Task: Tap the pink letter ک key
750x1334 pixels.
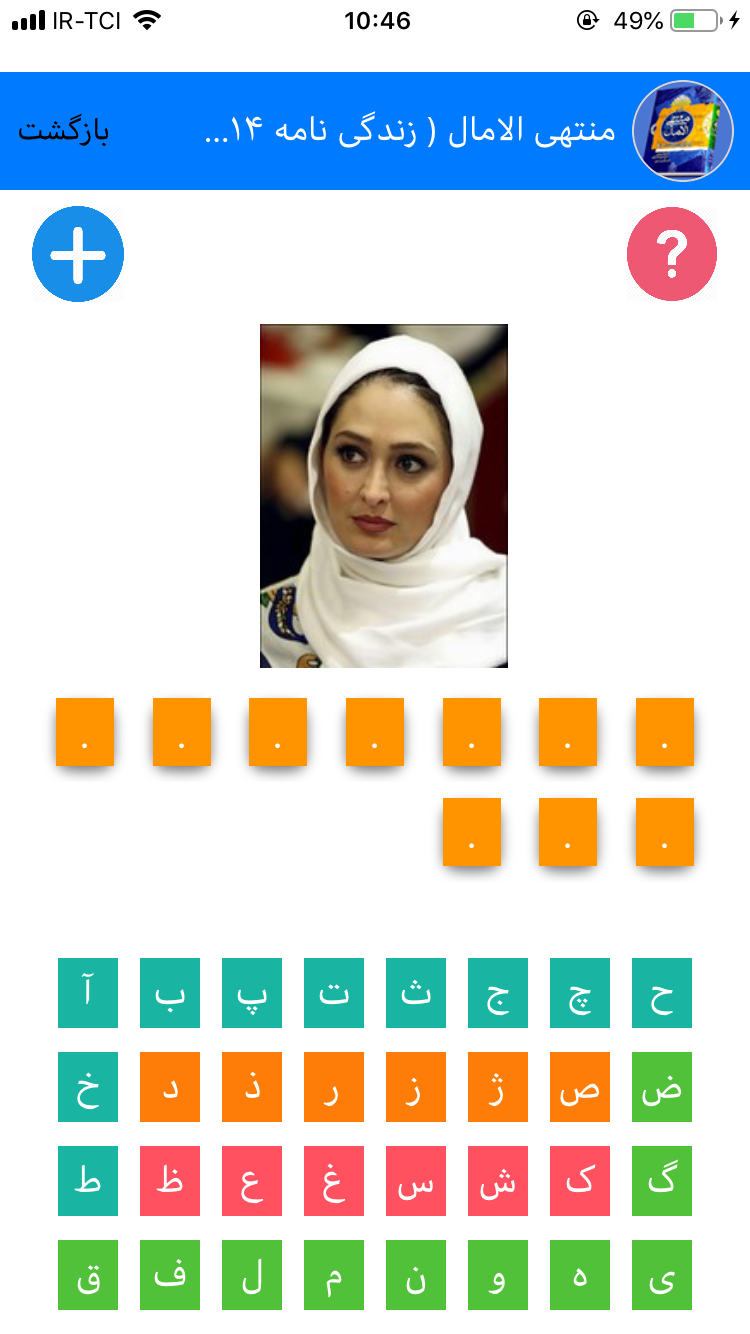Action: [580, 1181]
